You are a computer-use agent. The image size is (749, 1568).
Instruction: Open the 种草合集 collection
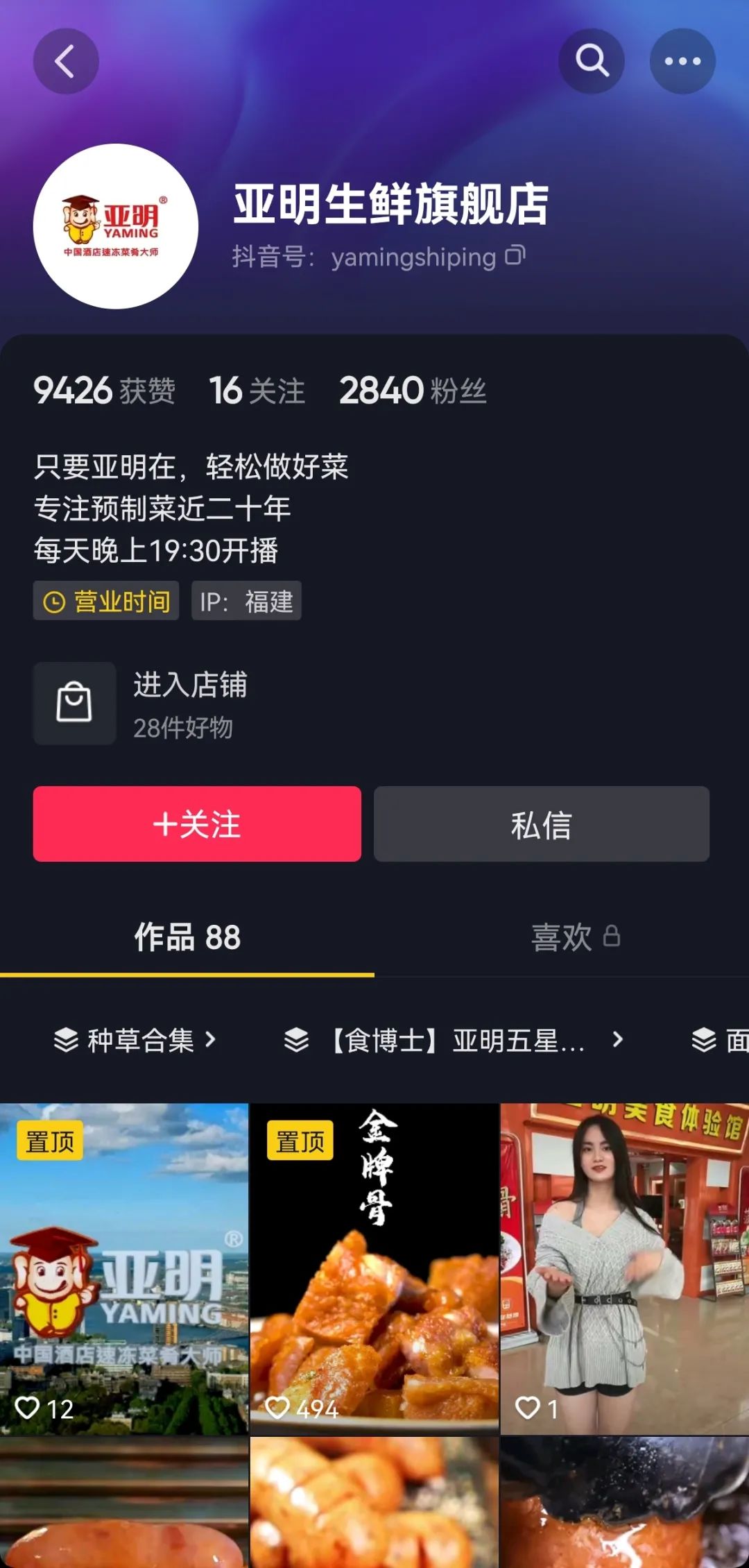(136, 1040)
